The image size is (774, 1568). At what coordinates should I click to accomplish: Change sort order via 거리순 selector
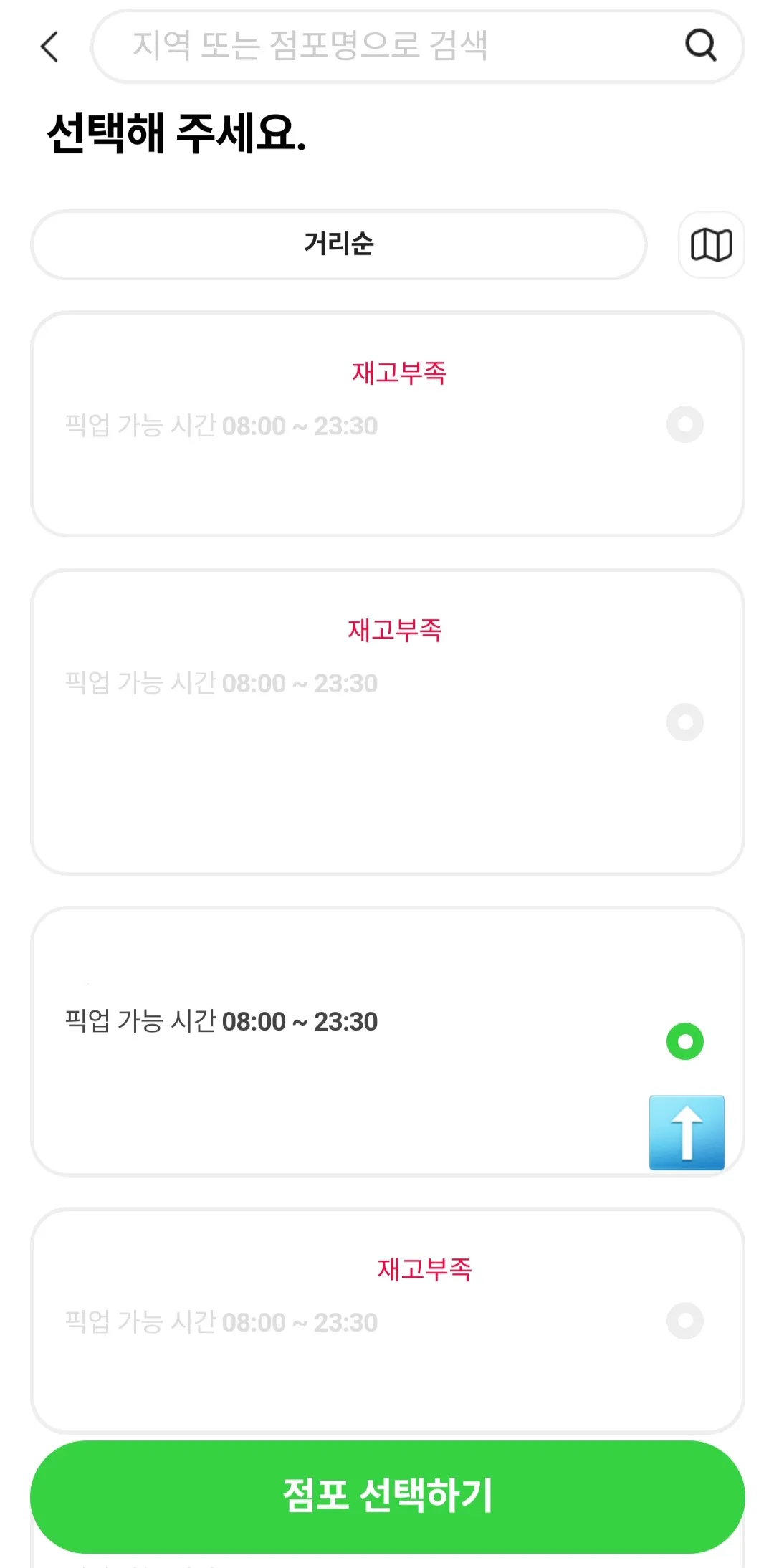338,245
